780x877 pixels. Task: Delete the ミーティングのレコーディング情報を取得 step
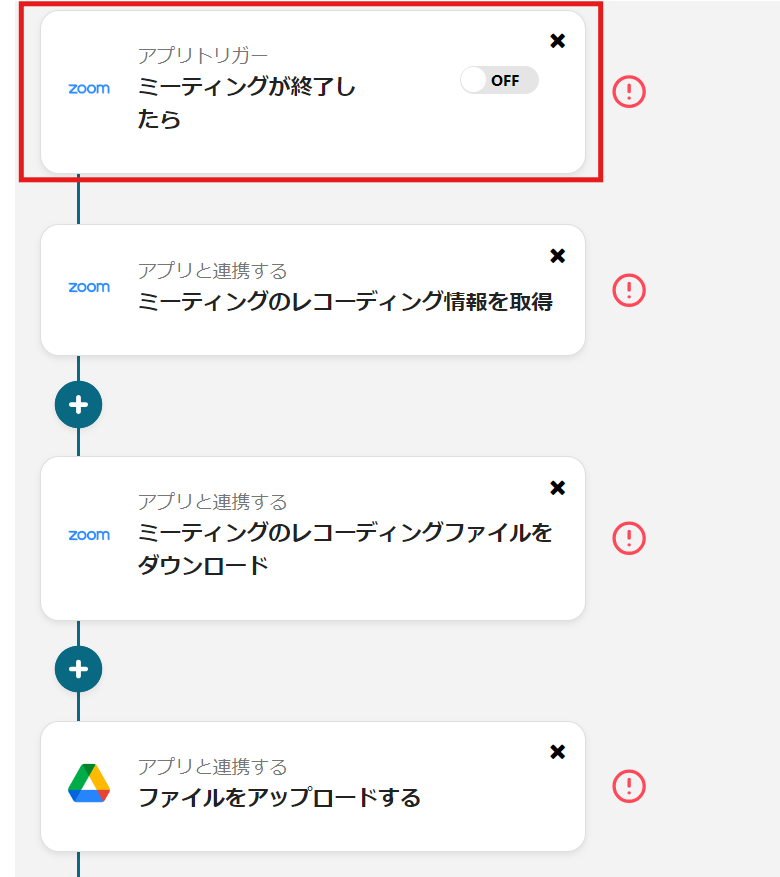click(558, 256)
